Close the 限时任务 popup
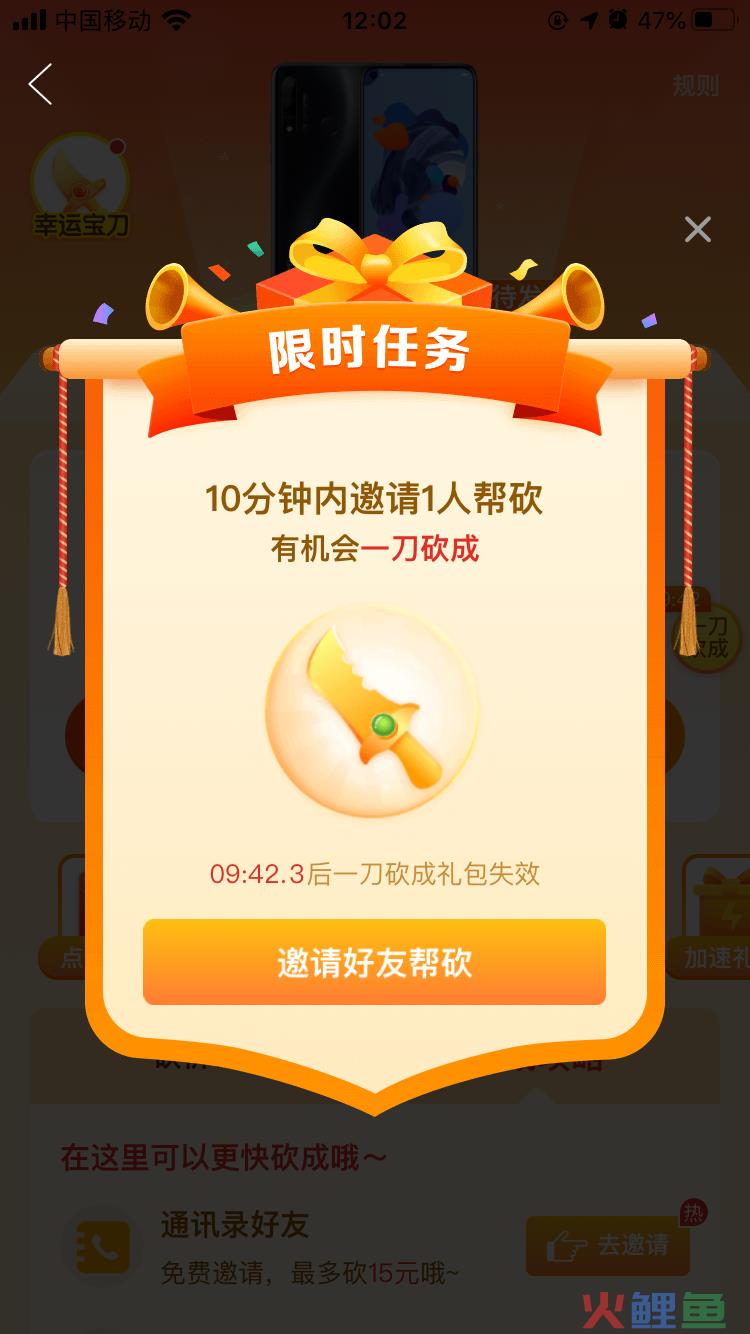 click(697, 229)
